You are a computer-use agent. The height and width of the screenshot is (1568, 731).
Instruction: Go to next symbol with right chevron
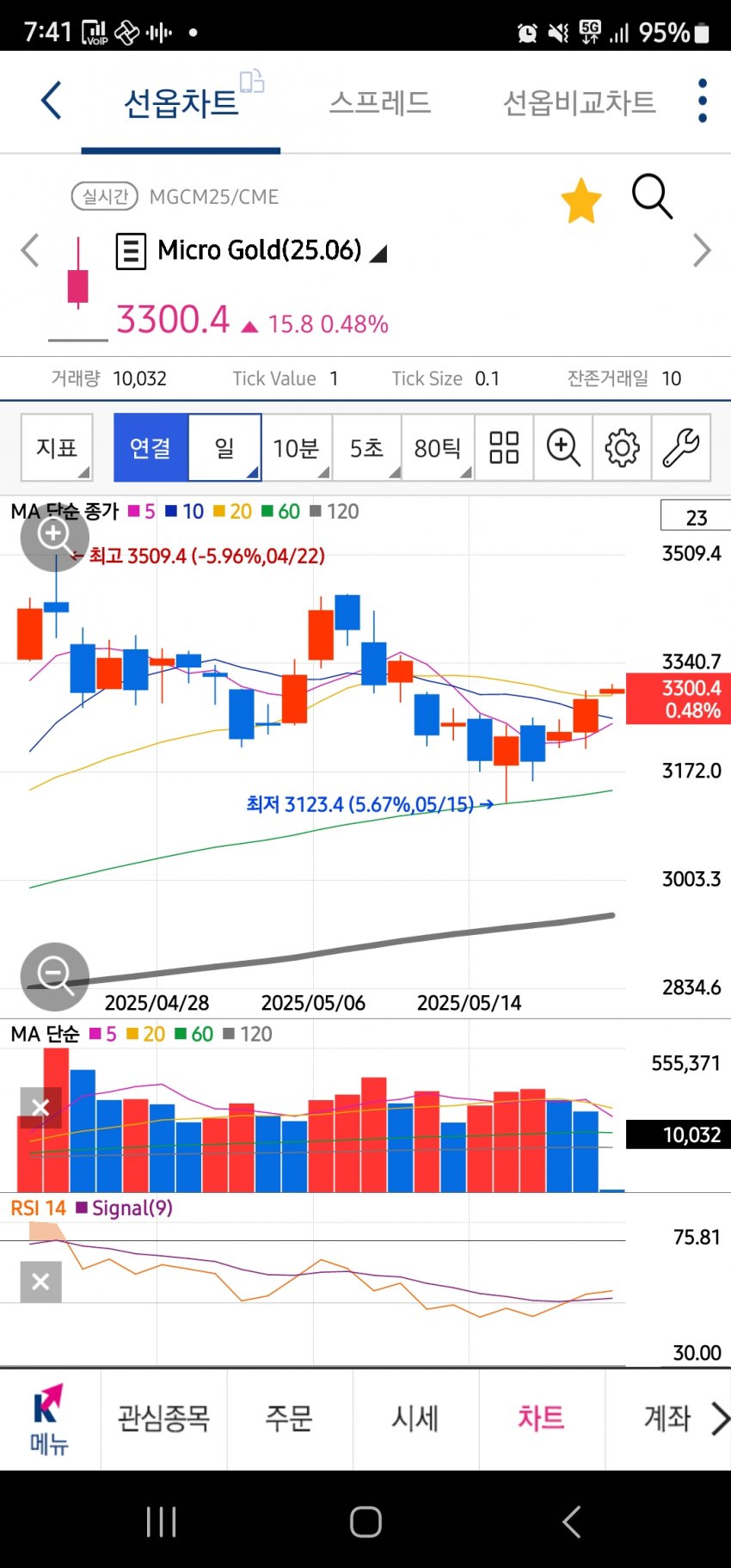702,251
